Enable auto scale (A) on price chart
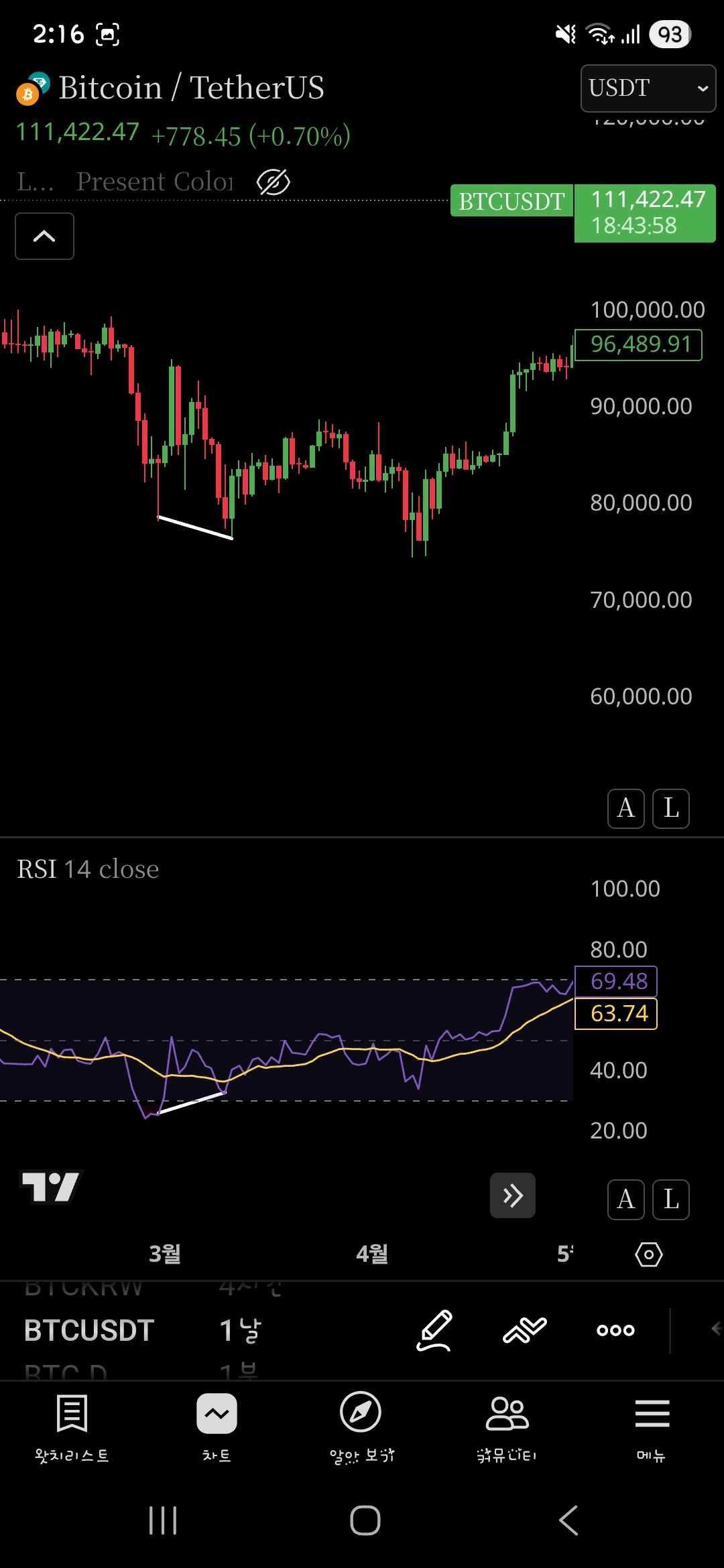Image resolution: width=724 pixels, height=1568 pixels. pos(625,808)
